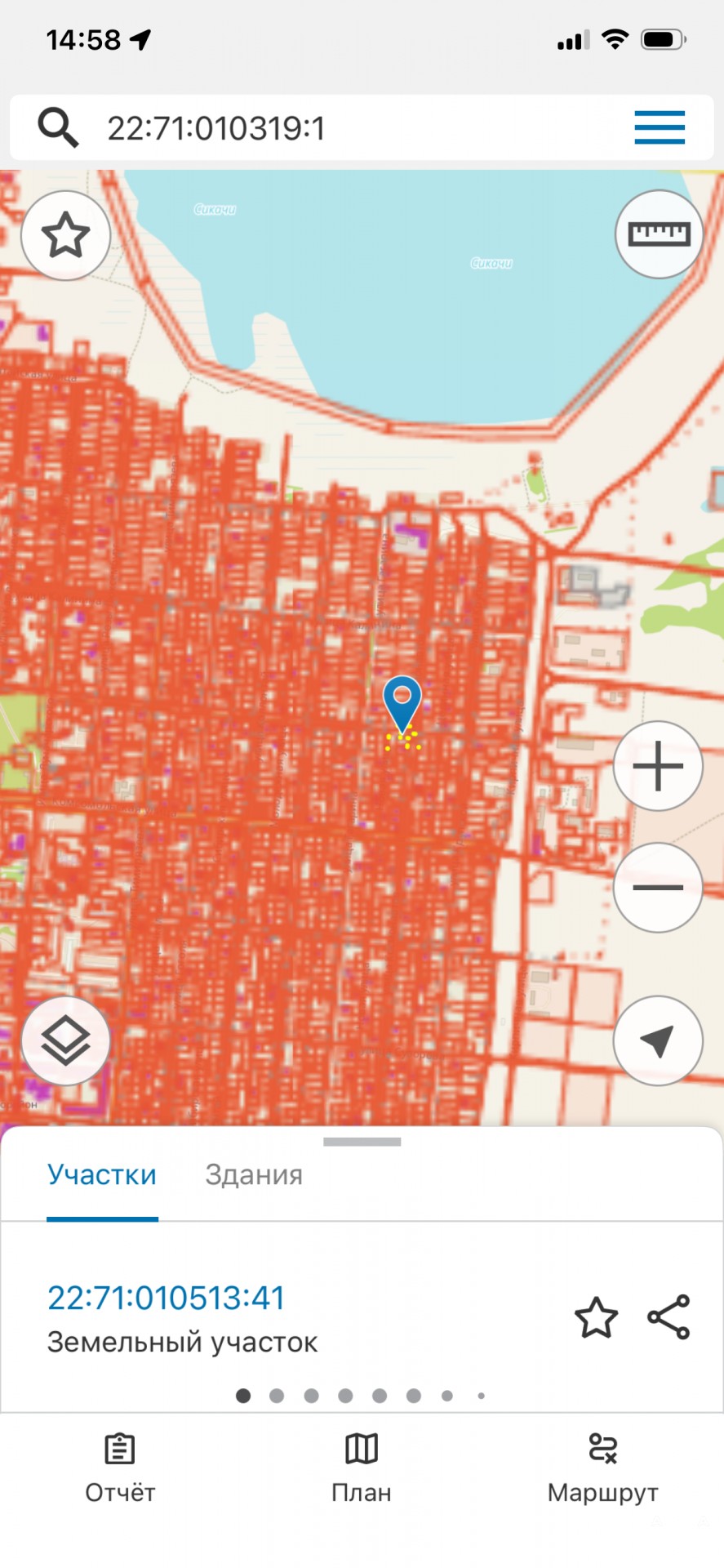The width and height of the screenshot is (724, 1568).
Task: Open favorites star button on map
Action: [x=65, y=236]
